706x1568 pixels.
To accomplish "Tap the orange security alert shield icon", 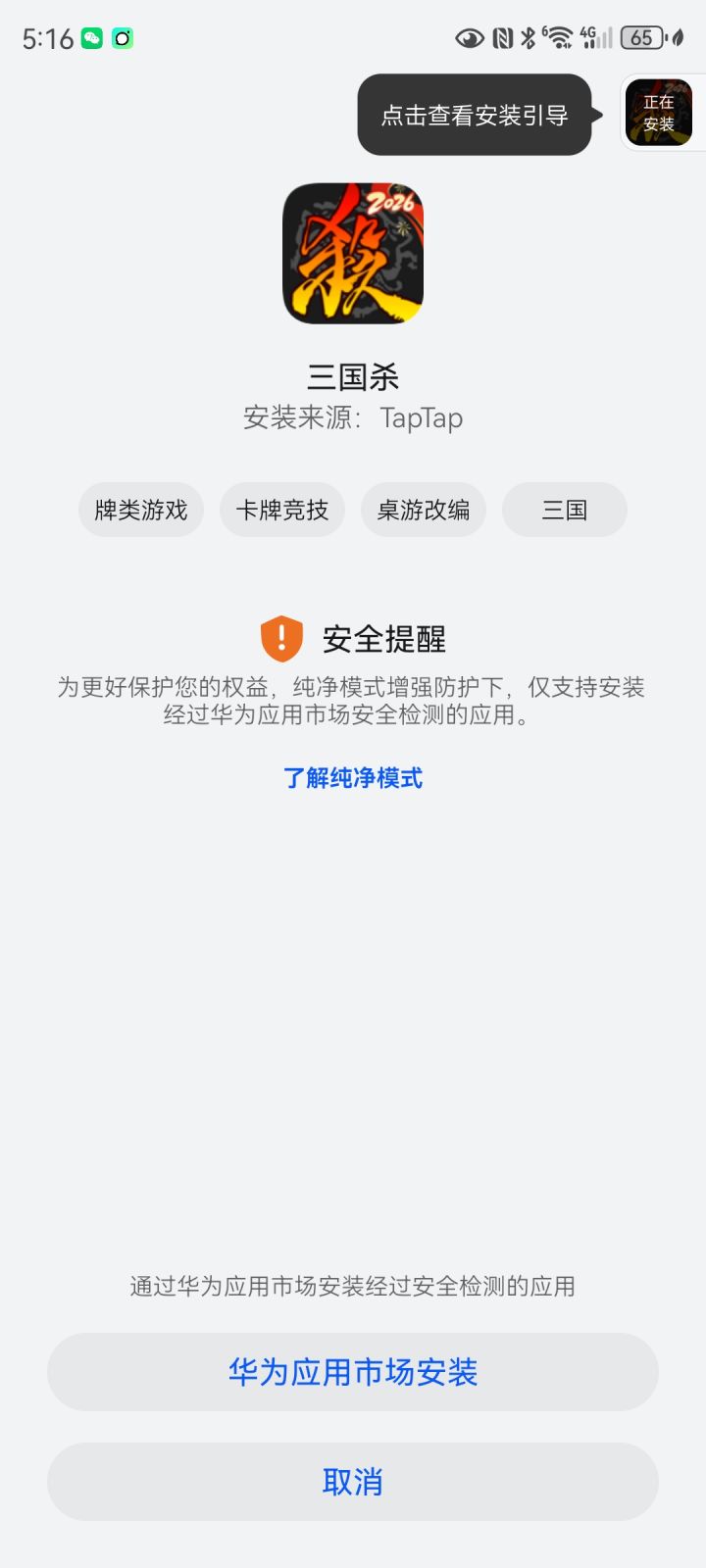I will coord(277,639).
